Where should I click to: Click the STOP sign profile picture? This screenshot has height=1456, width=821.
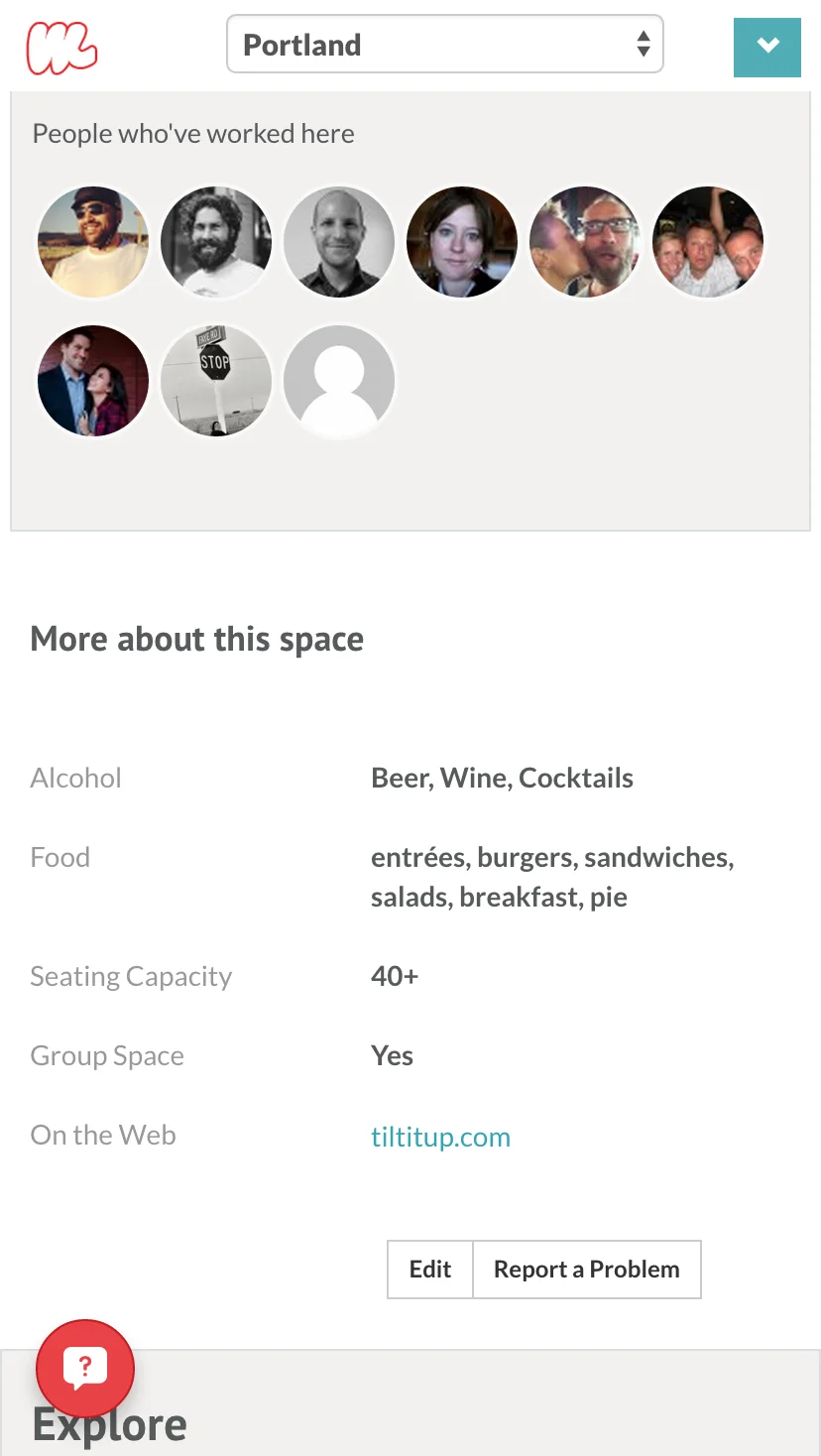[x=216, y=381]
